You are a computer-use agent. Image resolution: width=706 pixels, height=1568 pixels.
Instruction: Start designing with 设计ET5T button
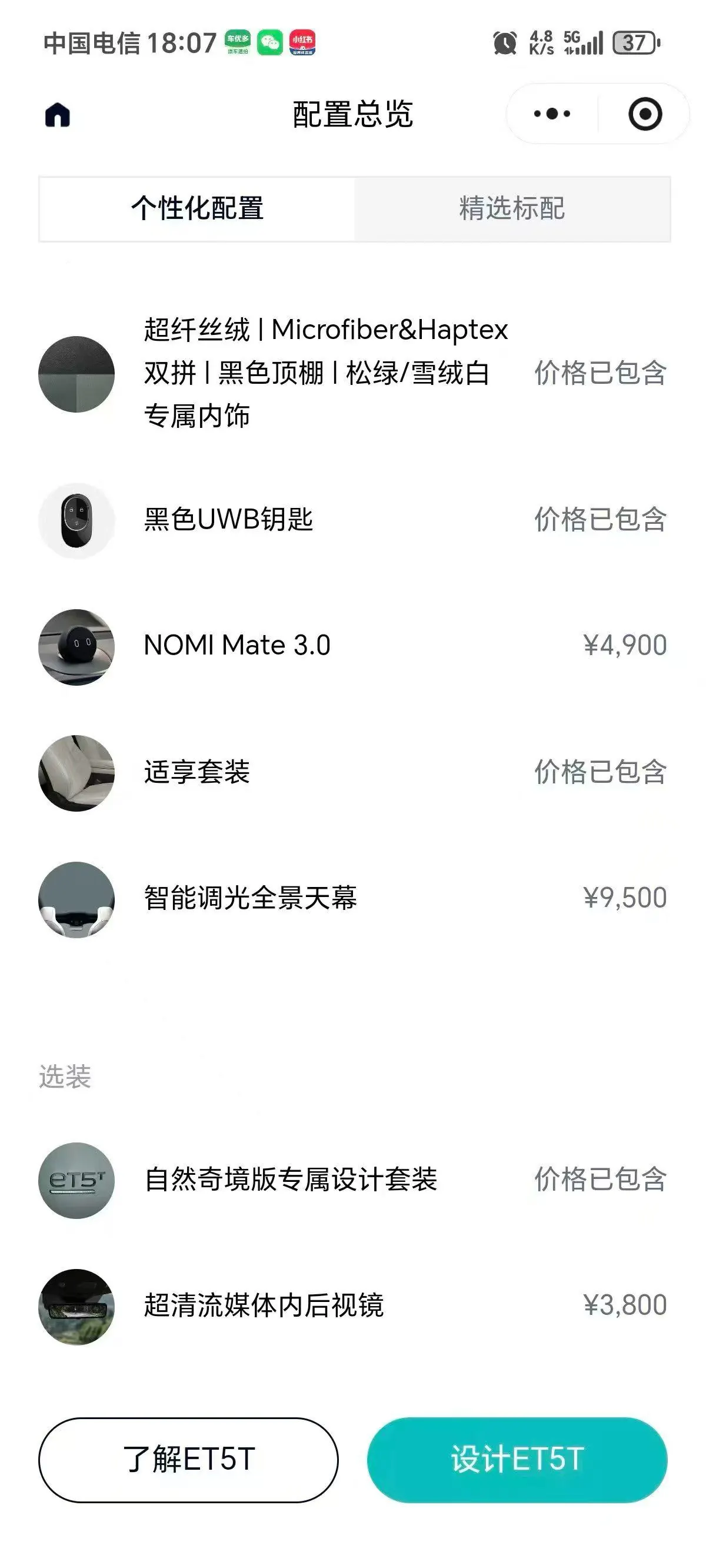517,1460
